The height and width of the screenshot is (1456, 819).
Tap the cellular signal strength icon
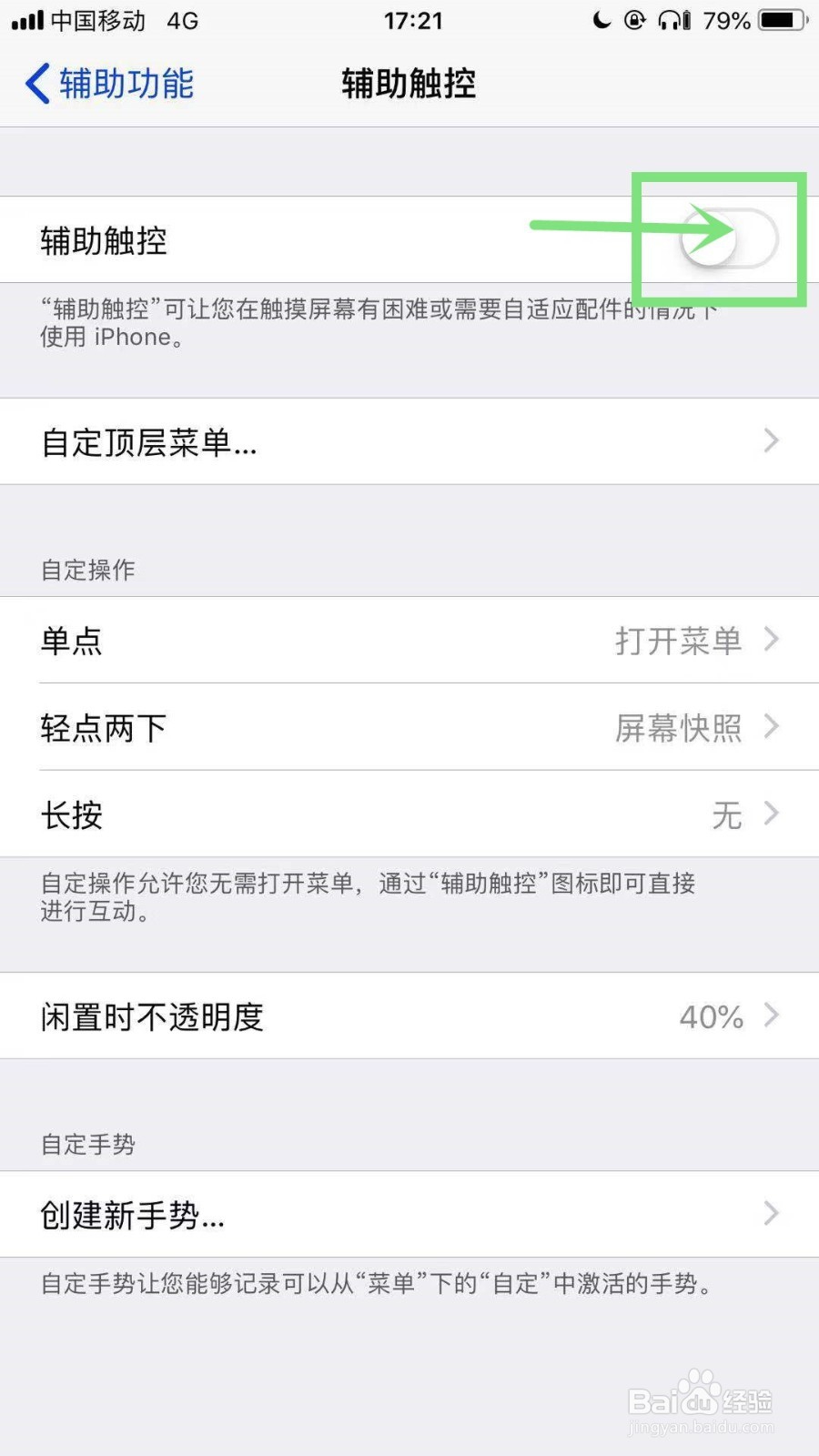pos(25,20)
